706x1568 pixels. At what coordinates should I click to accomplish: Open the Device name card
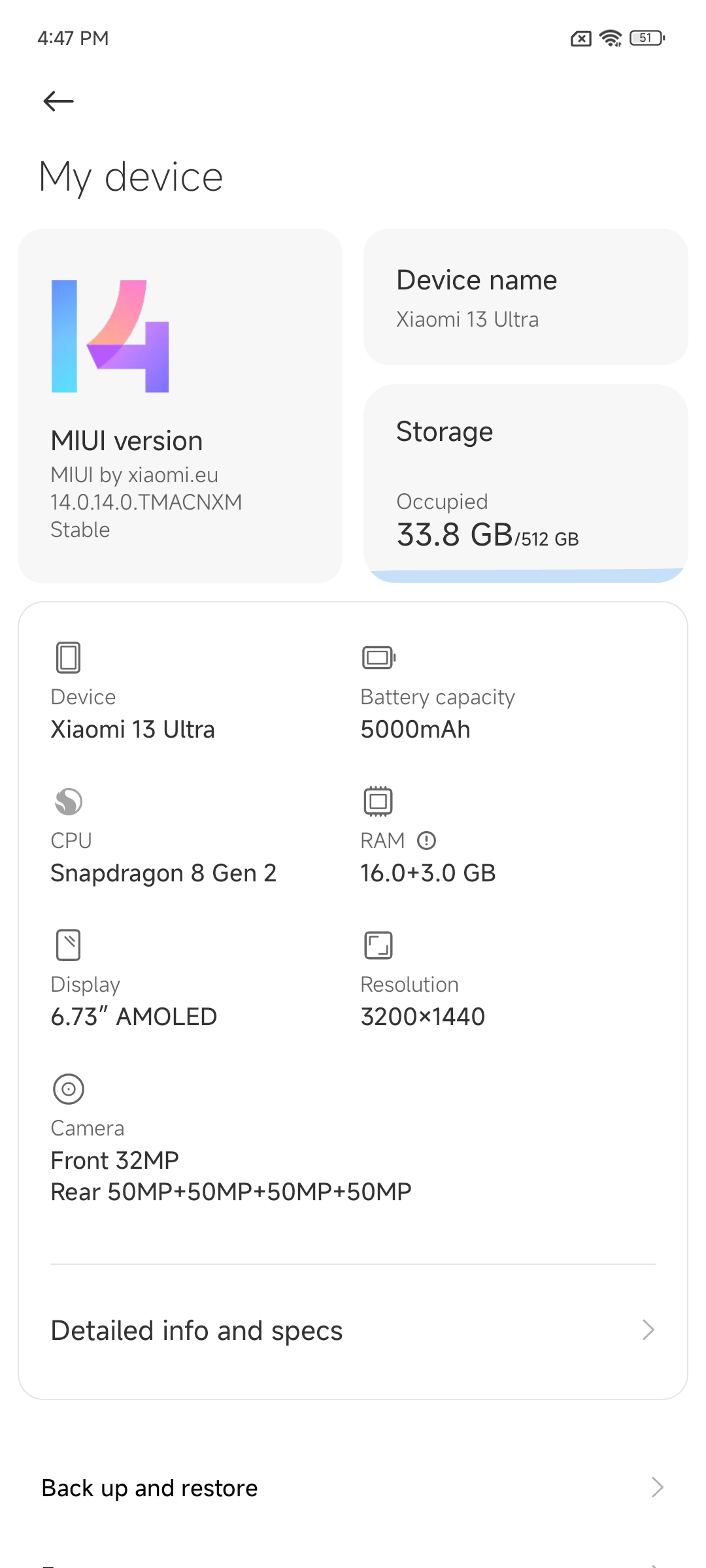tap(526, 297)
